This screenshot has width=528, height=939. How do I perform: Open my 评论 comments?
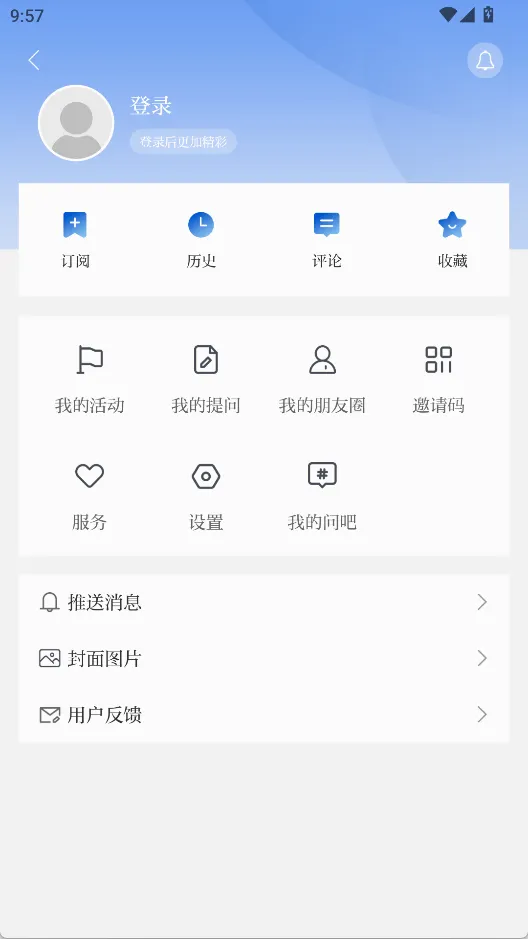[x=327, y=239]
